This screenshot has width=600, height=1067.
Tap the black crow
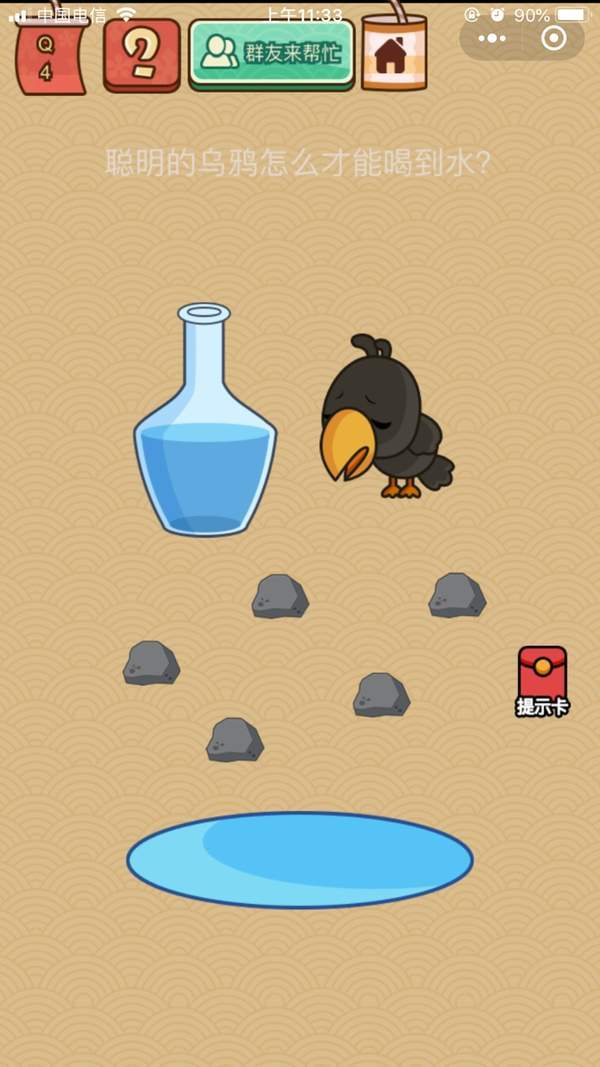385,420
